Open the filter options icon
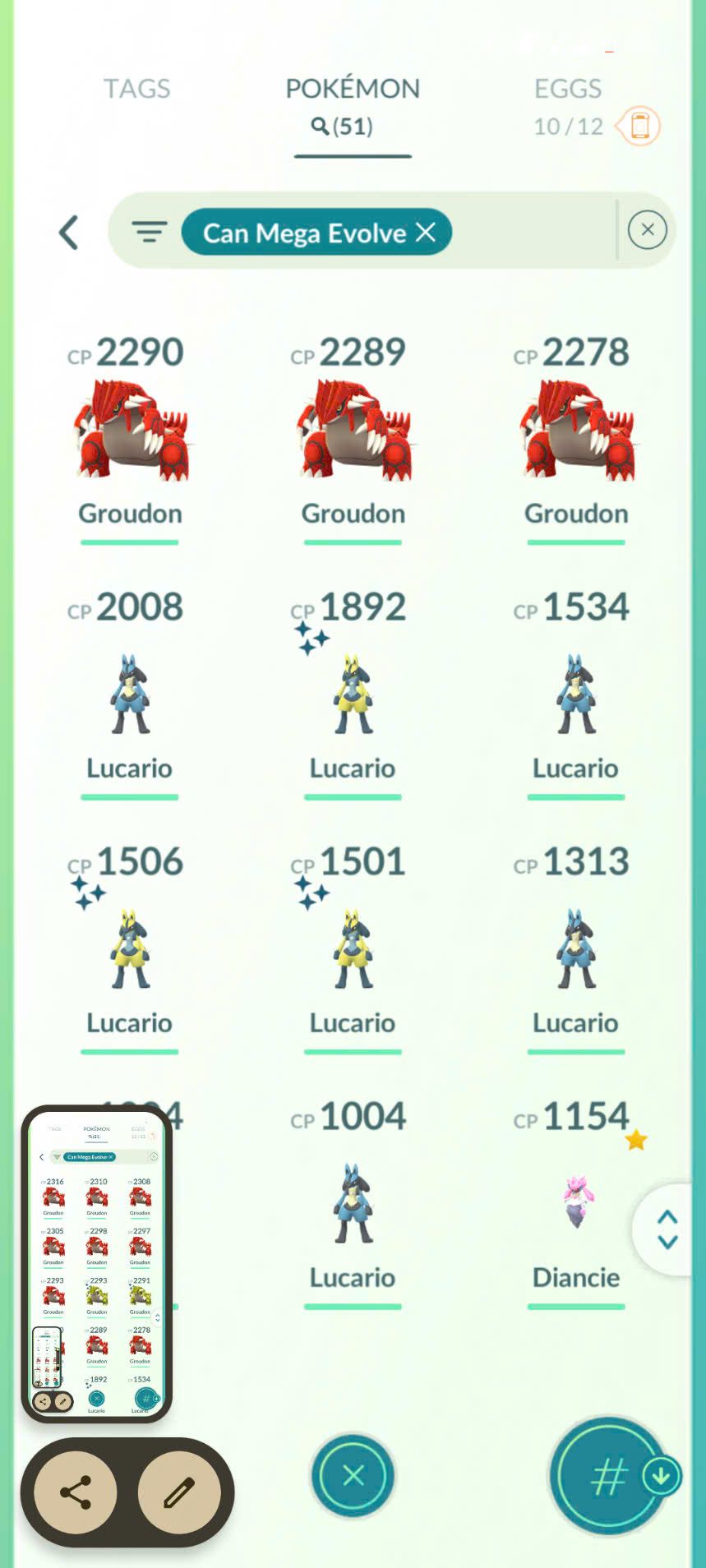Screen dimensions: 706x1568 click(150, 233)
